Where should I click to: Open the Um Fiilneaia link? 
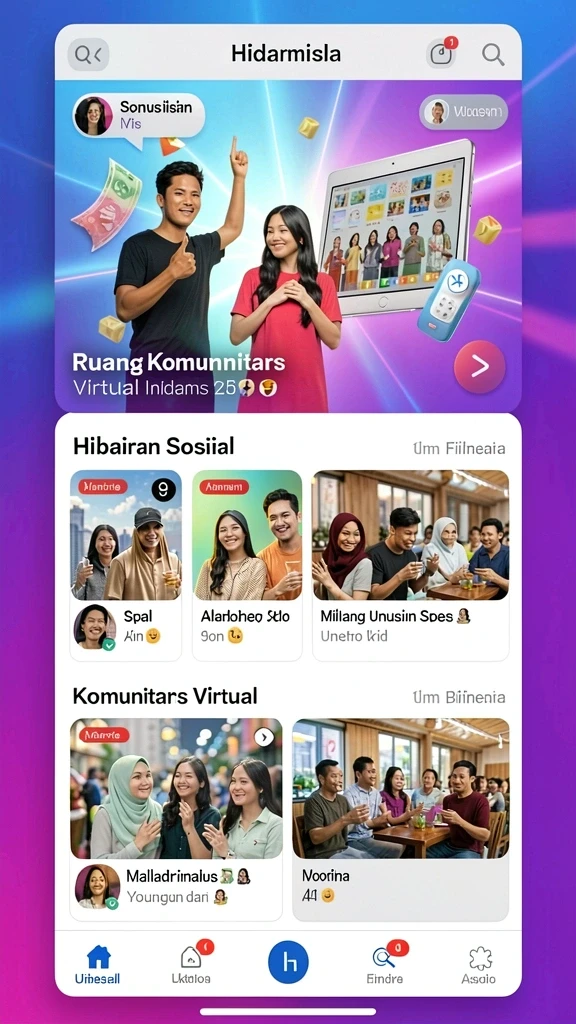[x=459, y=449]
